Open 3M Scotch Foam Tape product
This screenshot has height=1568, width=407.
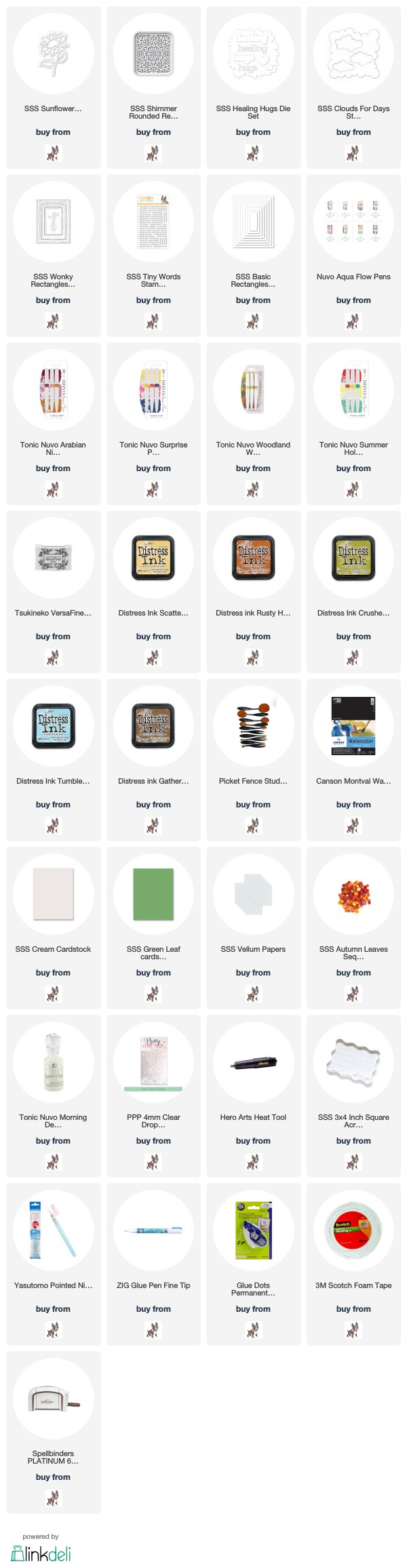pyautogui.click(x=353, y=1230)
